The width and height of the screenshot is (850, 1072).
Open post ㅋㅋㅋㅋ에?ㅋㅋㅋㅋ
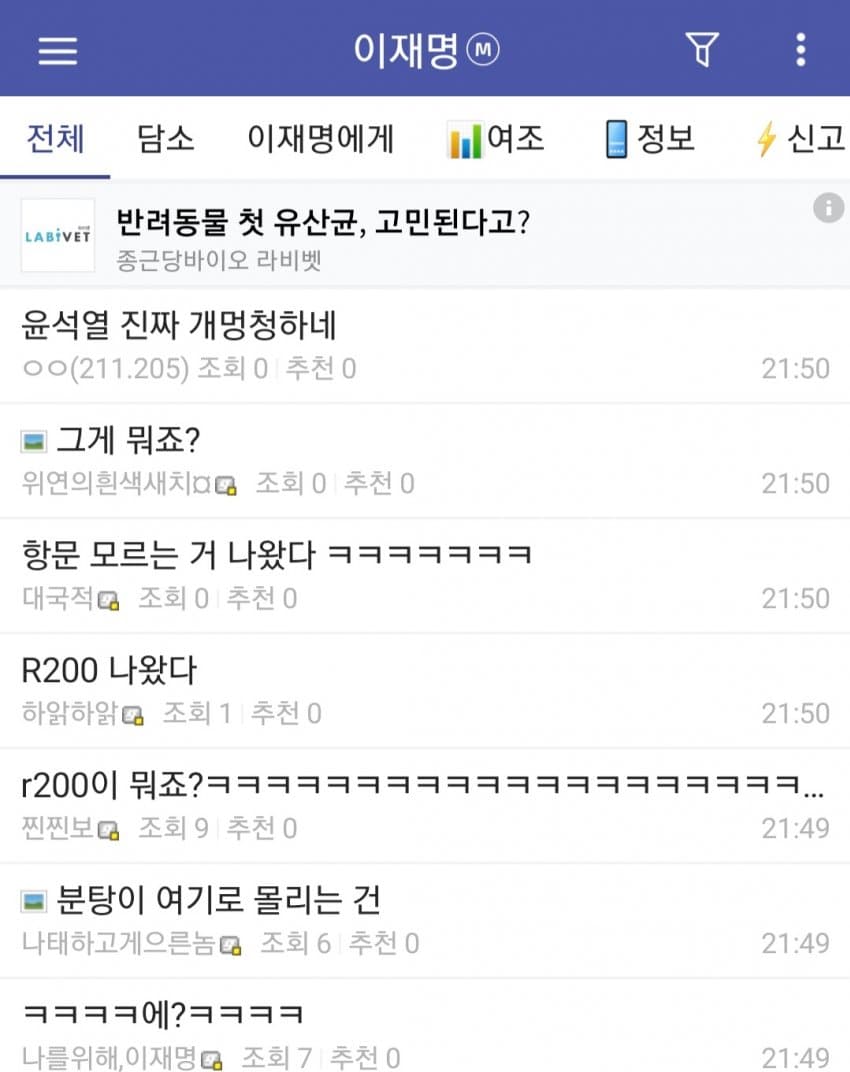click(162, 1014)
